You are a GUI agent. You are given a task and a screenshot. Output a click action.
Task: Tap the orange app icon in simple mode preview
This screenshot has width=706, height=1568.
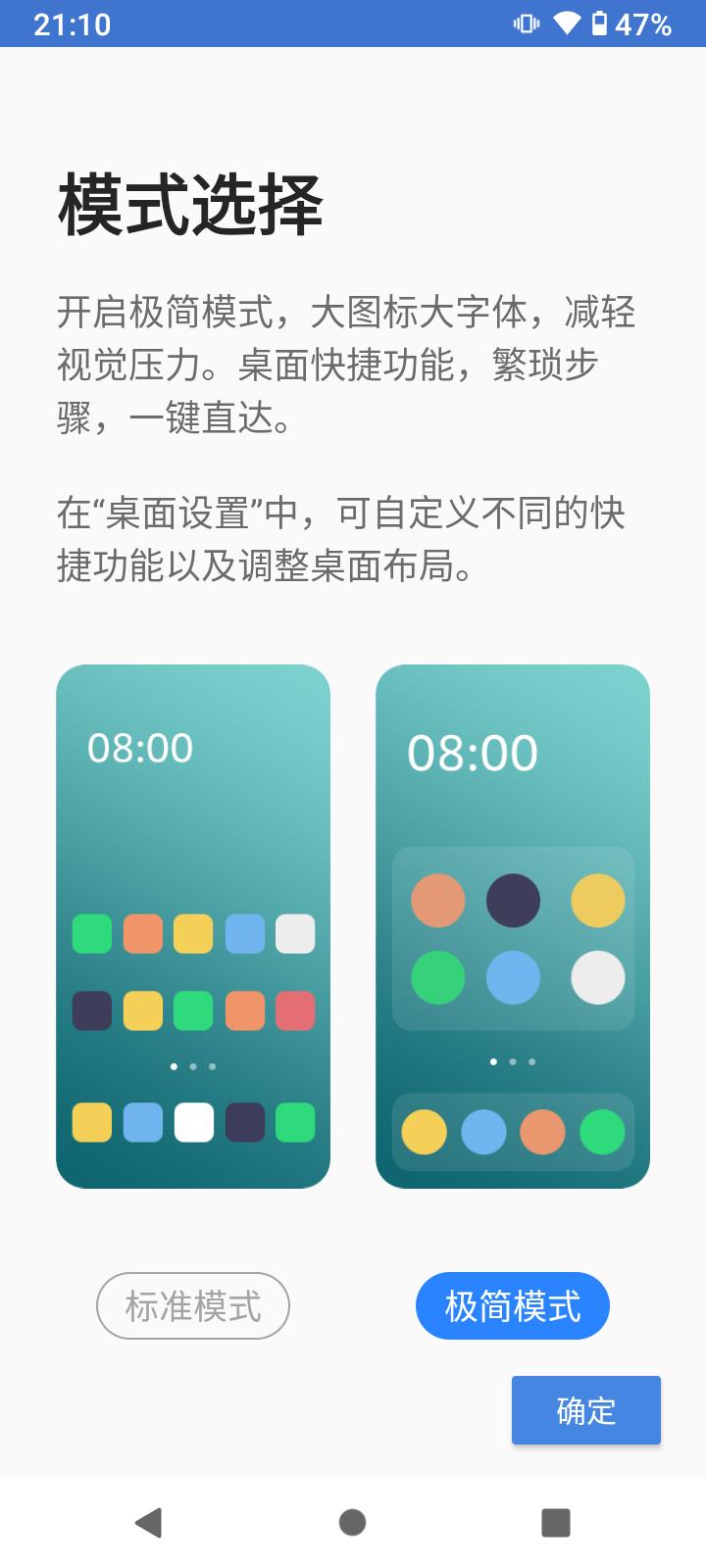pyautogui.click(x=438, y=901)
